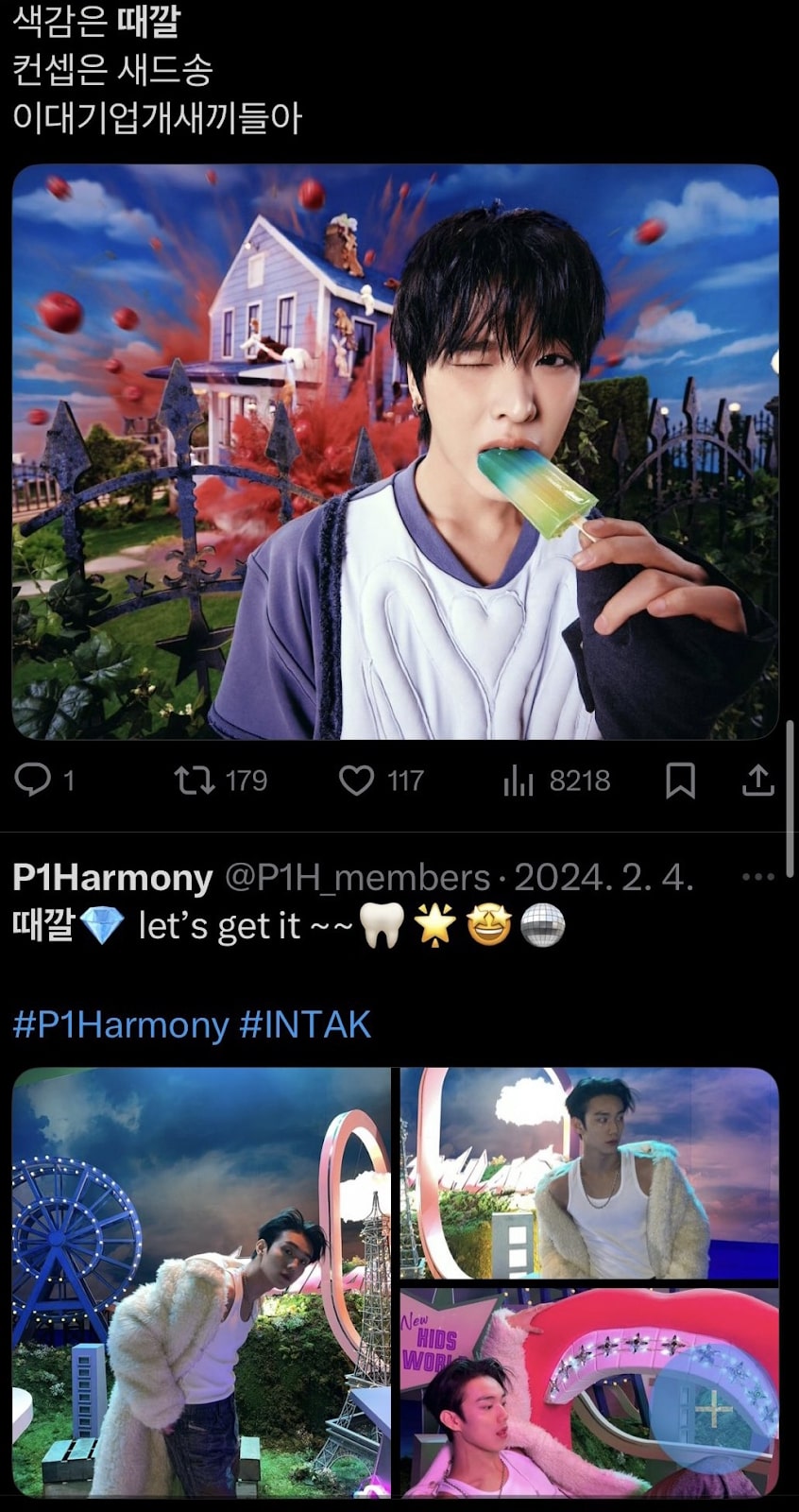This screenshot has height=1512, width=799.
Task: Open the #P1Harmony hashtag
Action: [x=121, y=1025]
